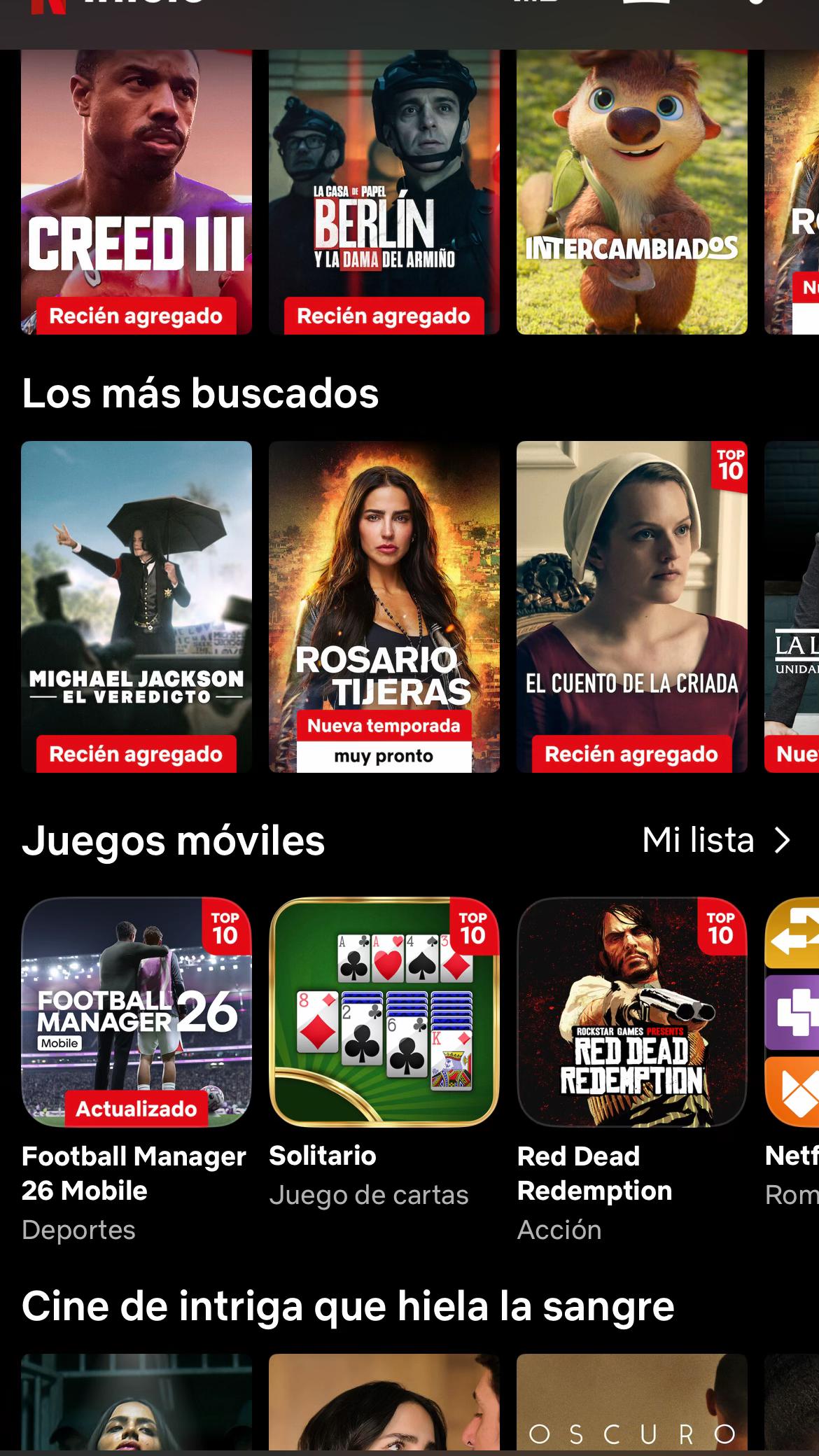Go to Mi lista link
The height and width of the screenshot is (1456, 819).
pyautogui.click(x=717, y=840)
